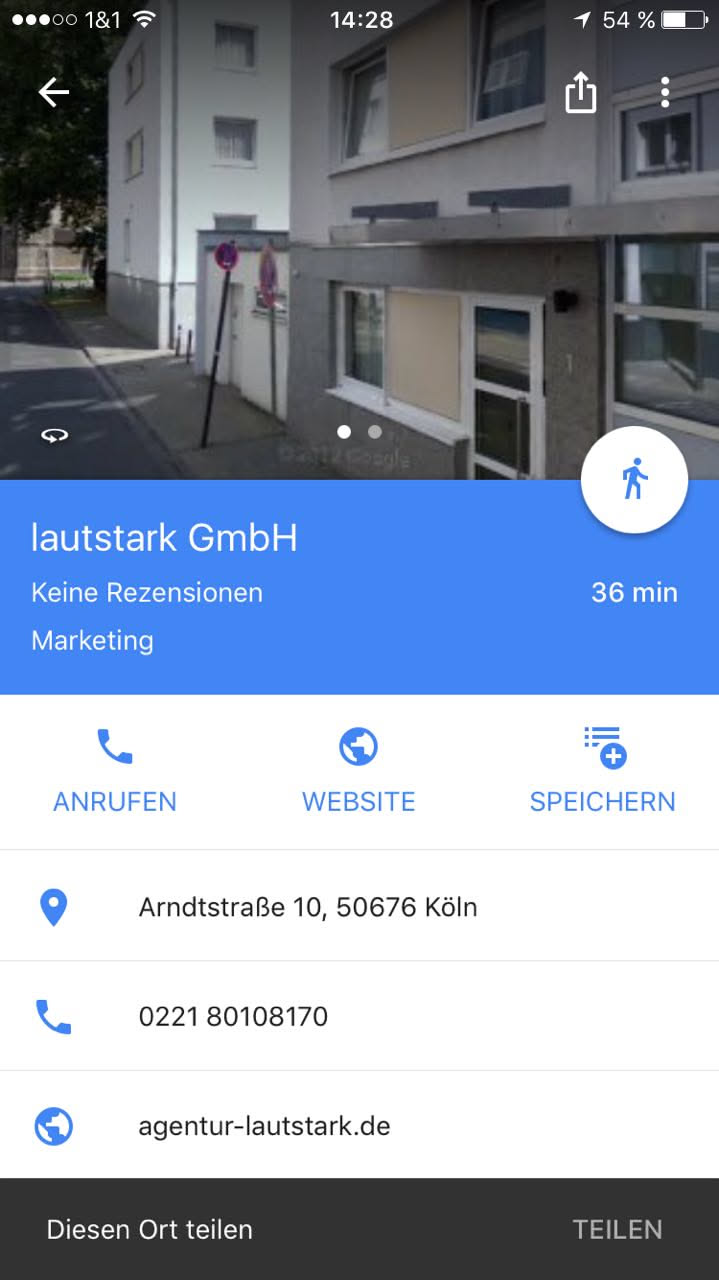Image resolution: width=719 pixels, height=1280 pixels.
Task: Tap the share icon on the photo
Action: [x=580, y=93]
